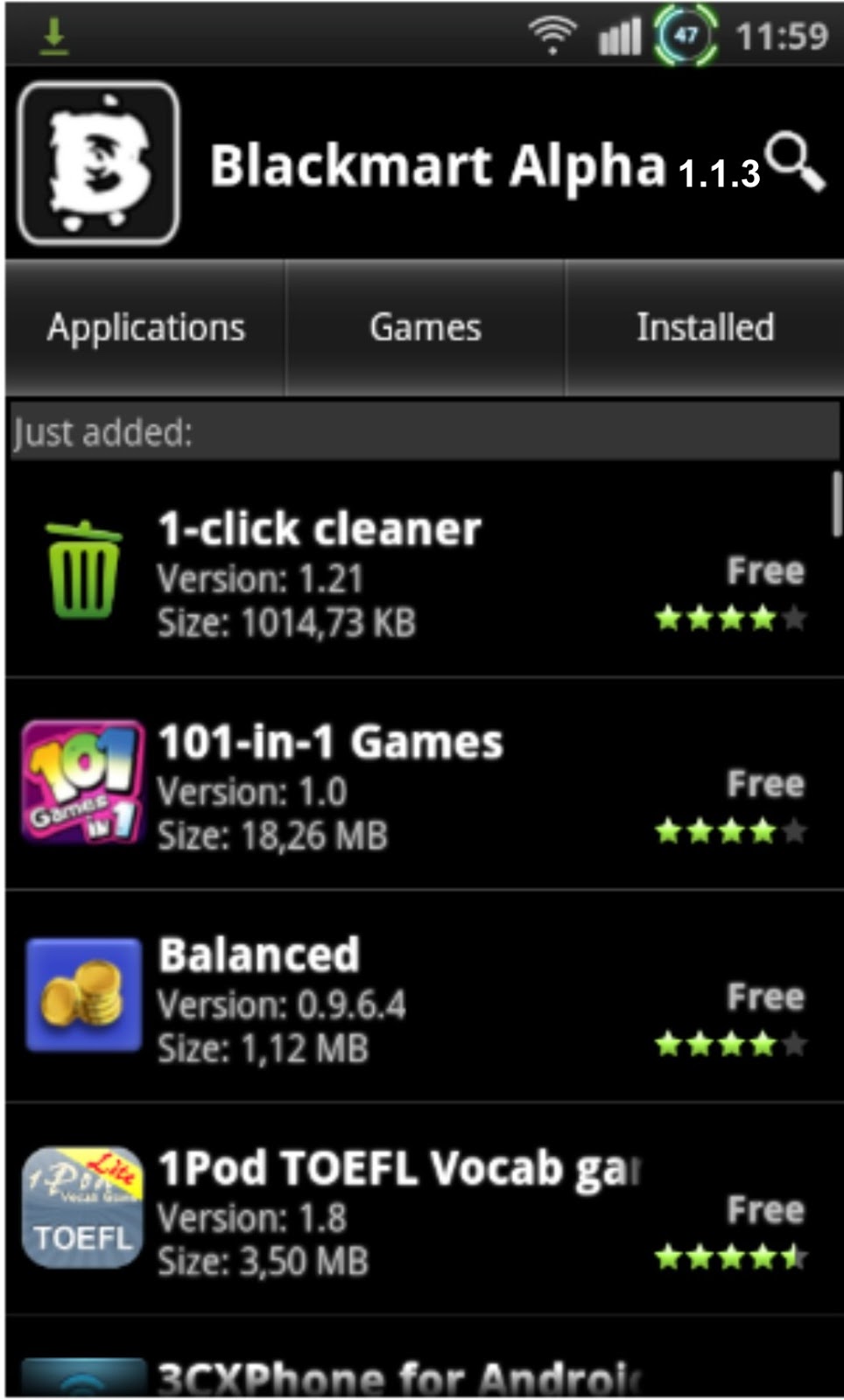View details for the Balanced app

pyautogui.click(x=420, y=998)
